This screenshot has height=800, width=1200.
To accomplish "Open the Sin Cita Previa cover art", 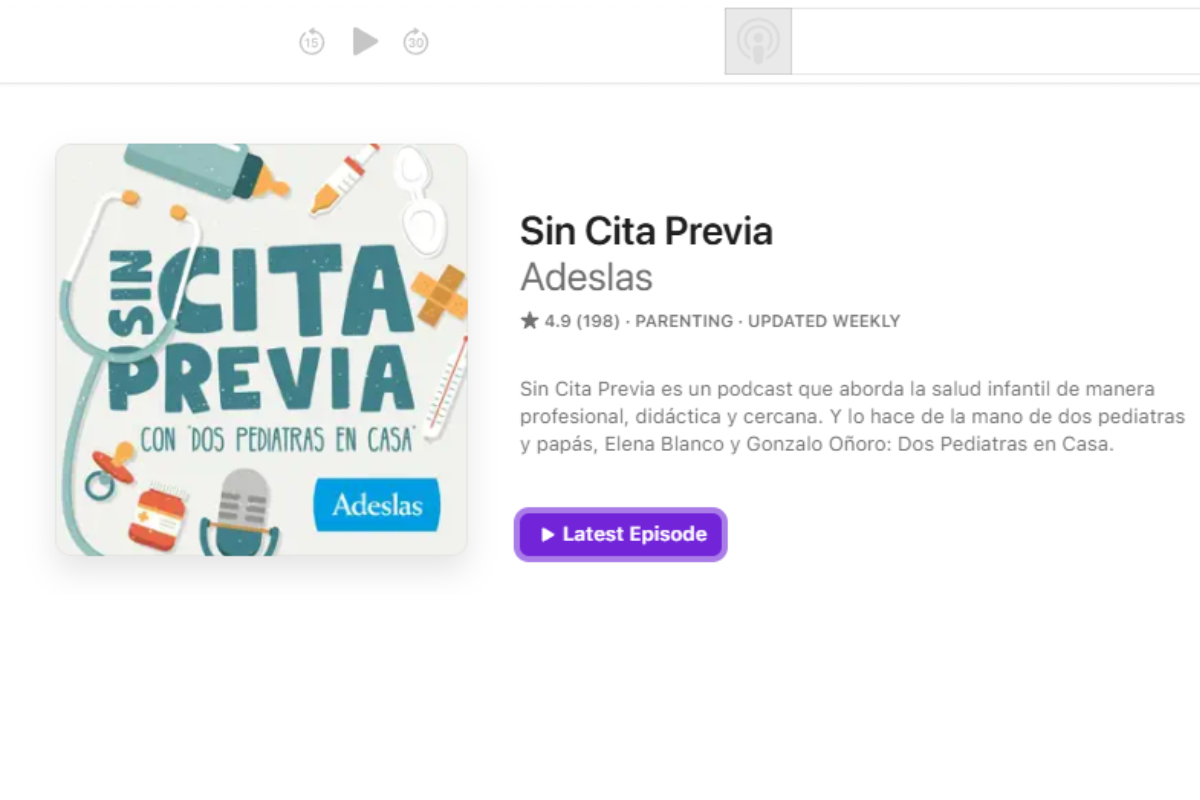I will 261,350.
